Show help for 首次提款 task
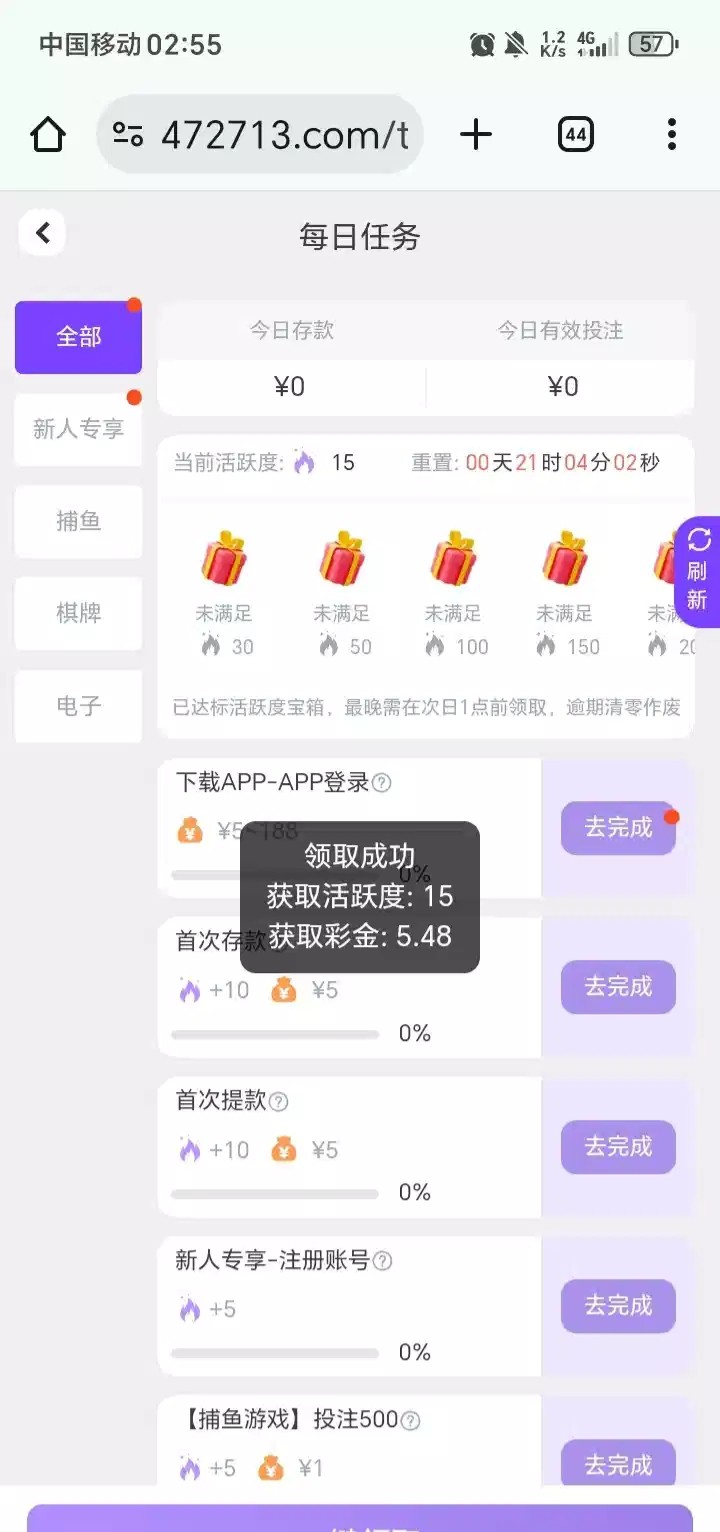720x1532 pixels. (279, 1102)
